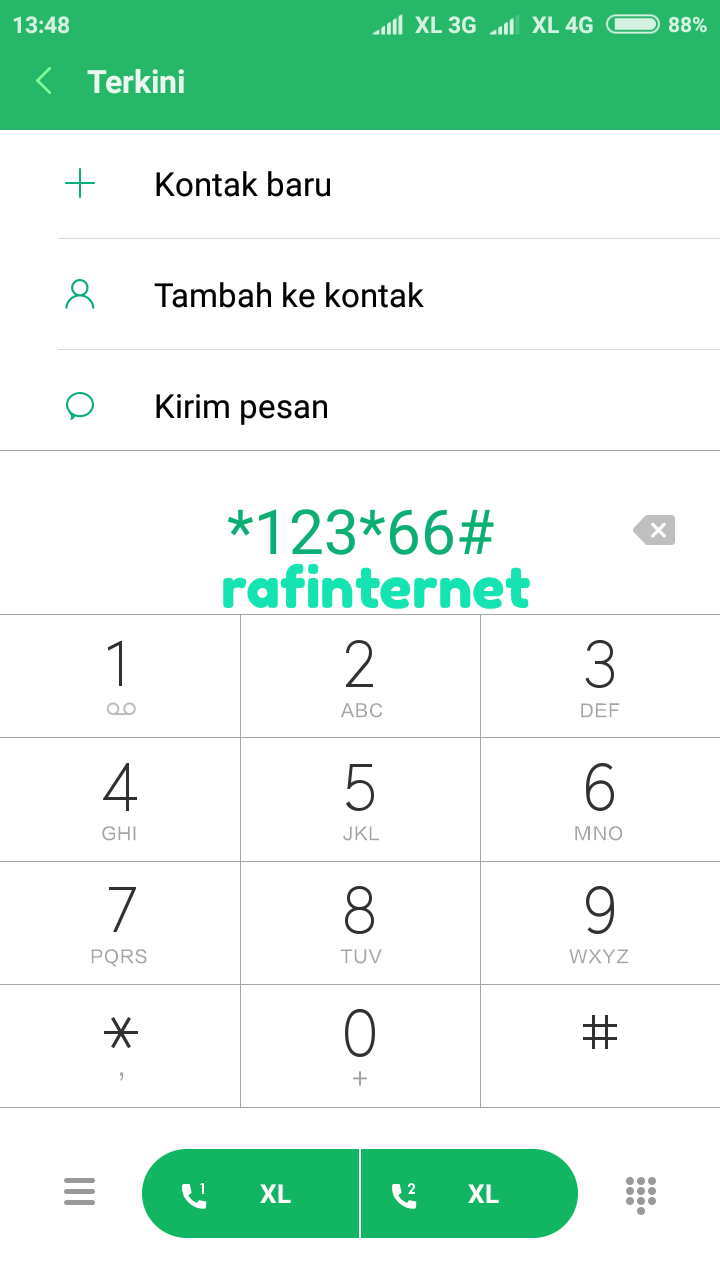Tap the 4 GHI key

tap(120, 799)
